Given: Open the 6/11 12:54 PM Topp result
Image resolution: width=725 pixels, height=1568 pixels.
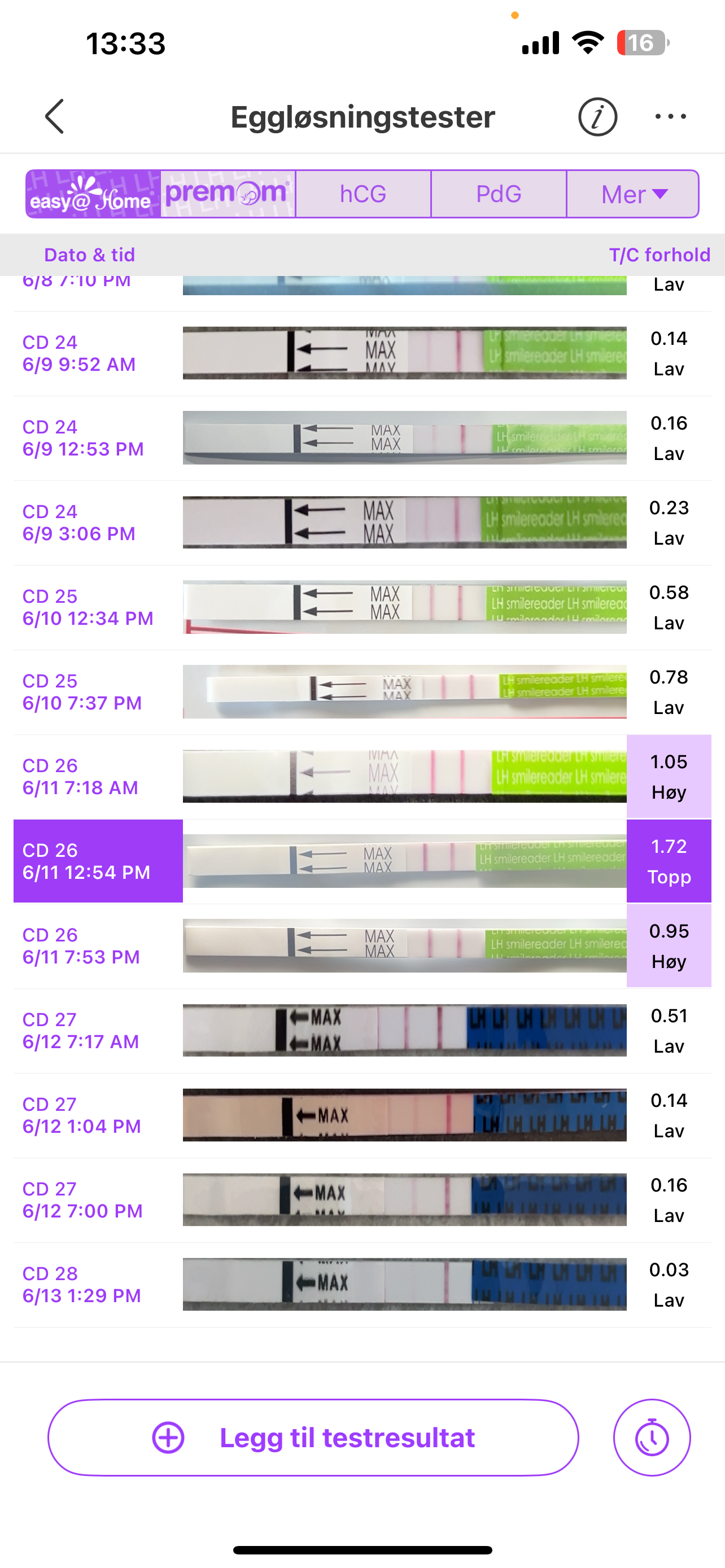Looking at the screenshot, I should point(361,861).
